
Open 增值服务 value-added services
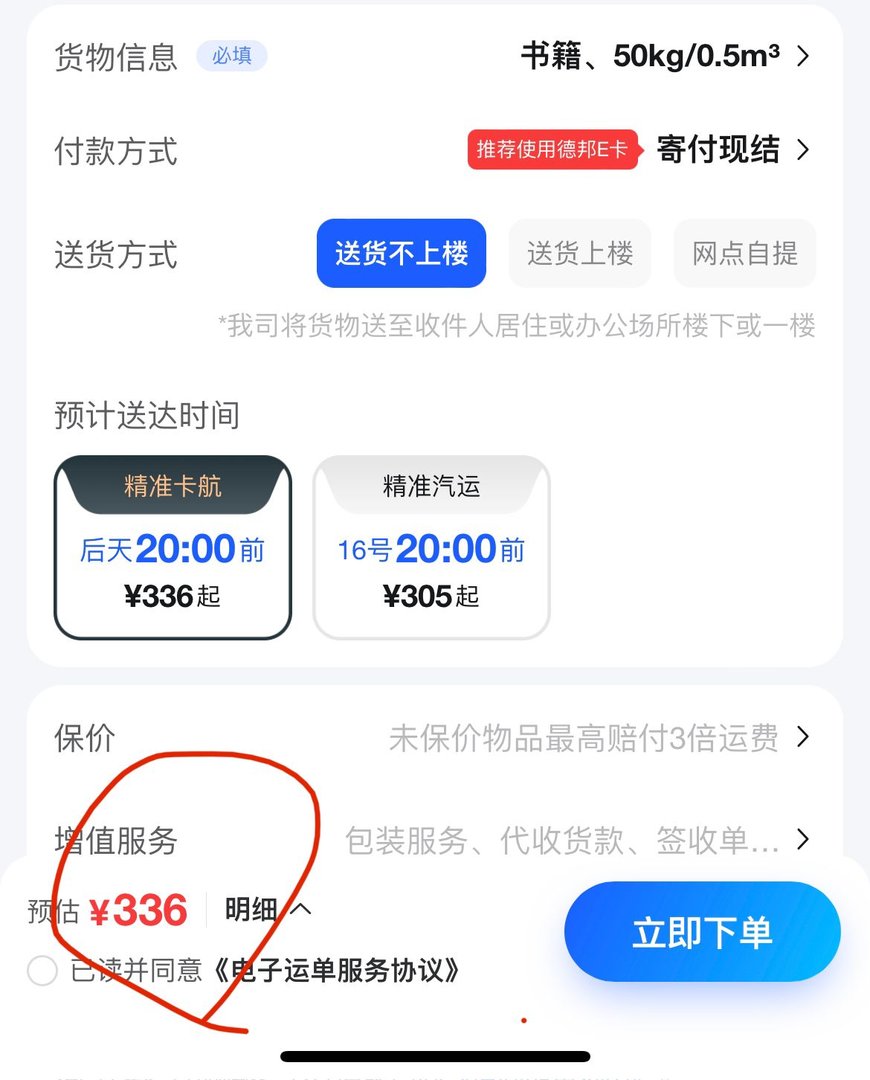point(115,840)
